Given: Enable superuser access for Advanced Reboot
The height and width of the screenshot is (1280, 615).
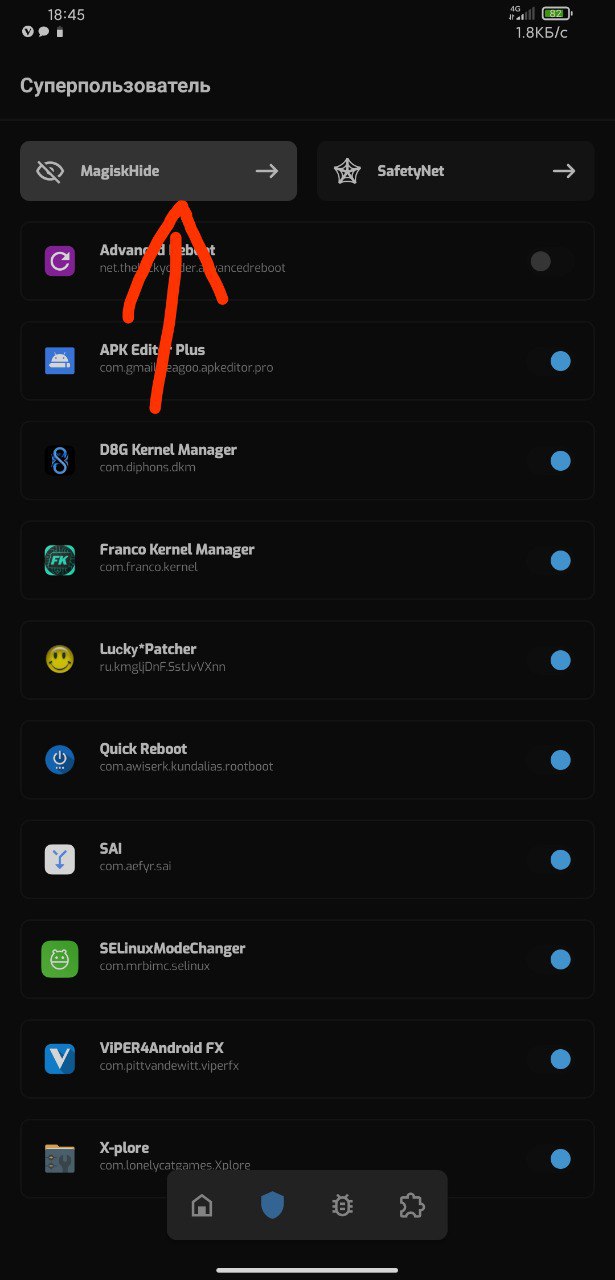Looking at the screenshot, I should [x=550, y=262].
